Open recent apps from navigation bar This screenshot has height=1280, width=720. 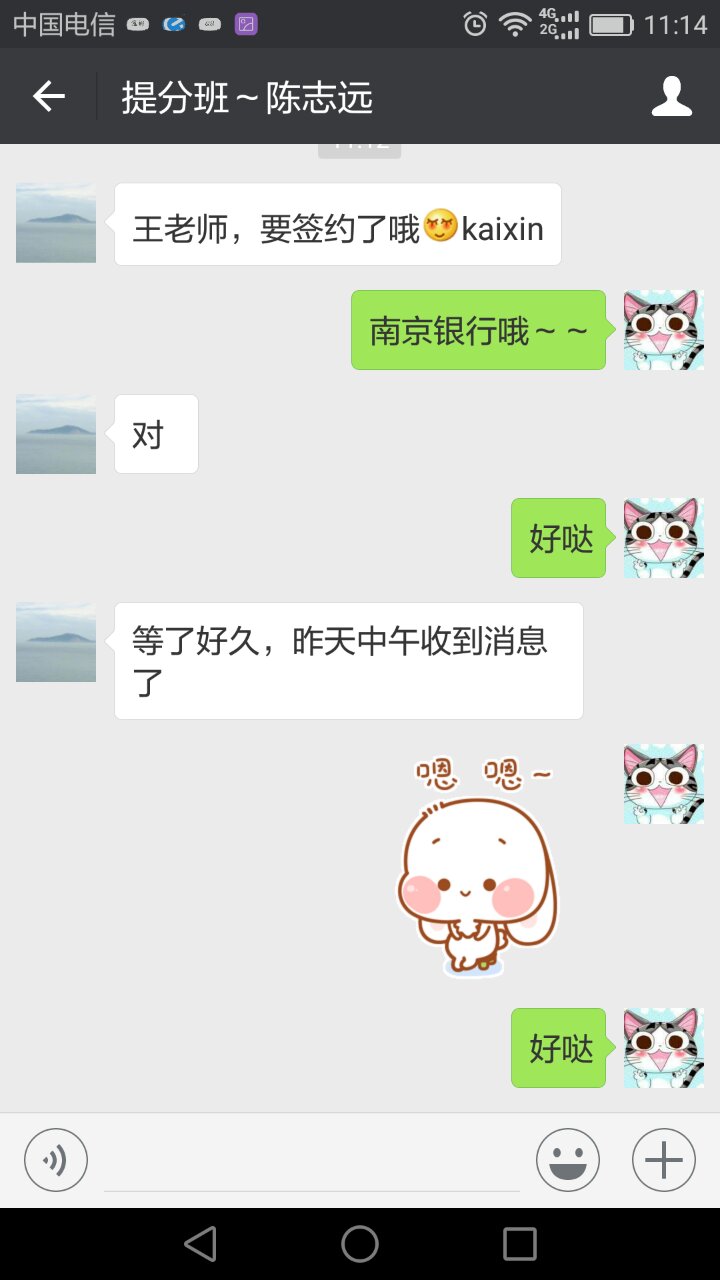[519, 1244]
